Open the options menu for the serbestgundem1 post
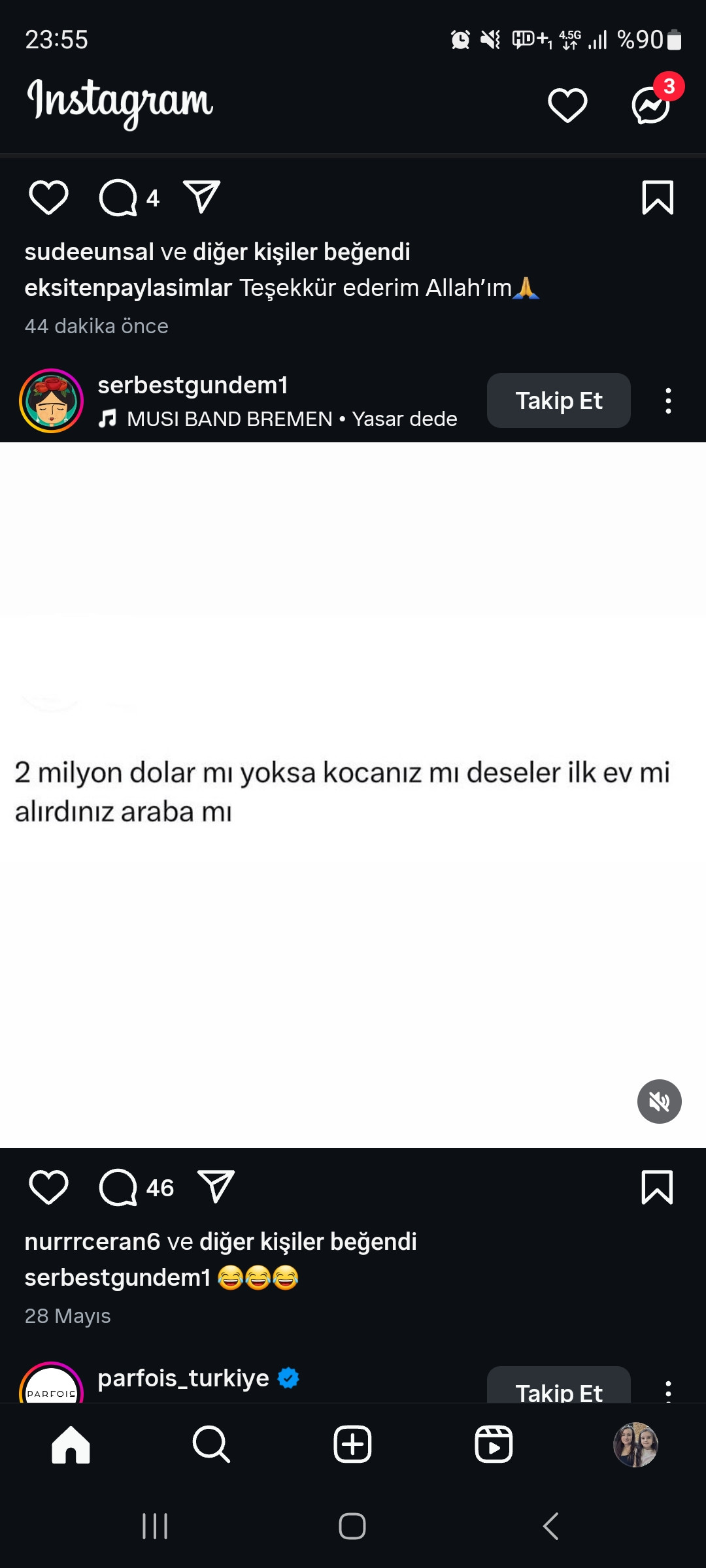706x1568 pixels. click(668, 400)
